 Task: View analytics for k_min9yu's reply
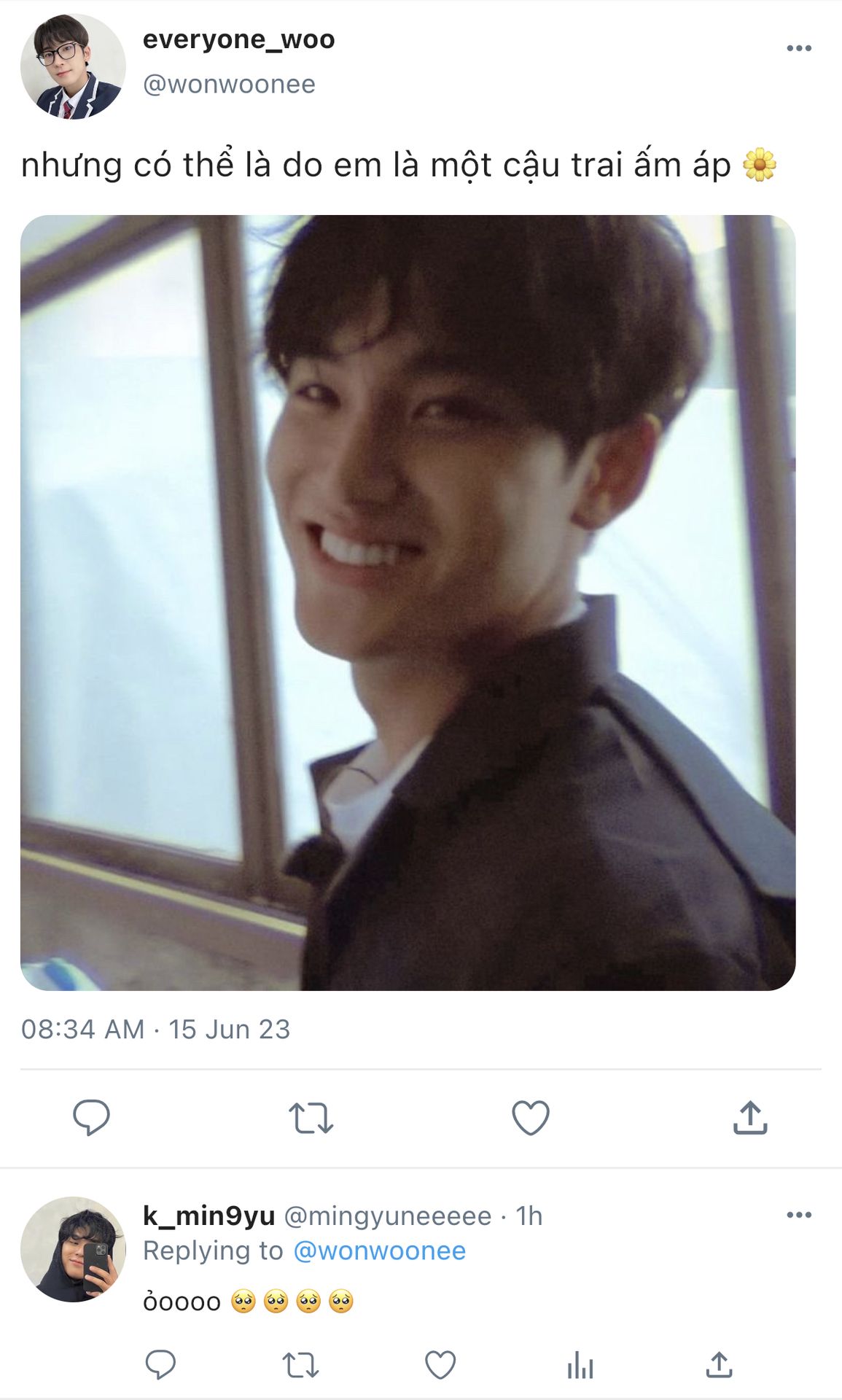click(x=580, y=1364)
